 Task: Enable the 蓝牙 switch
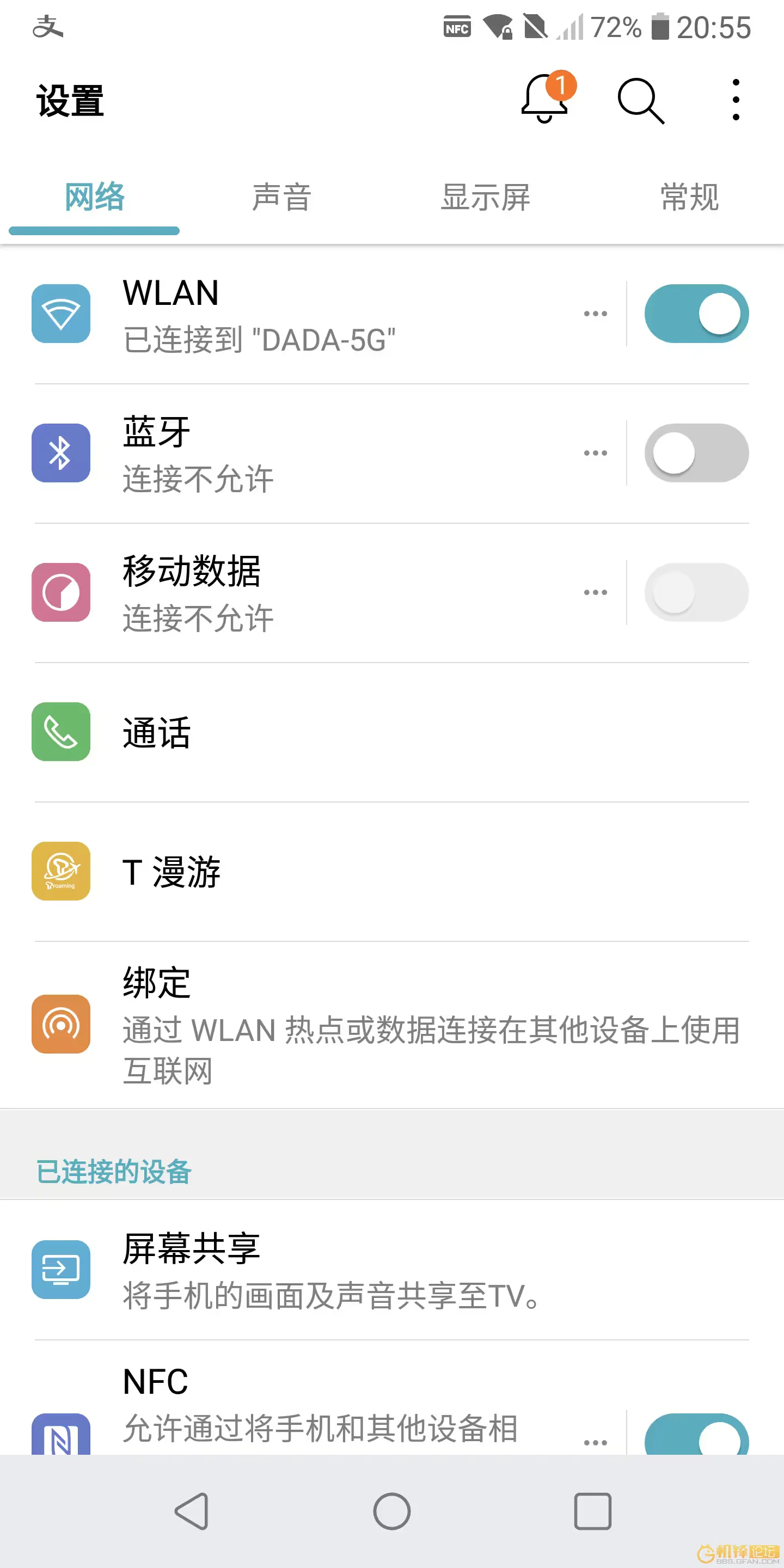point(696,454)
